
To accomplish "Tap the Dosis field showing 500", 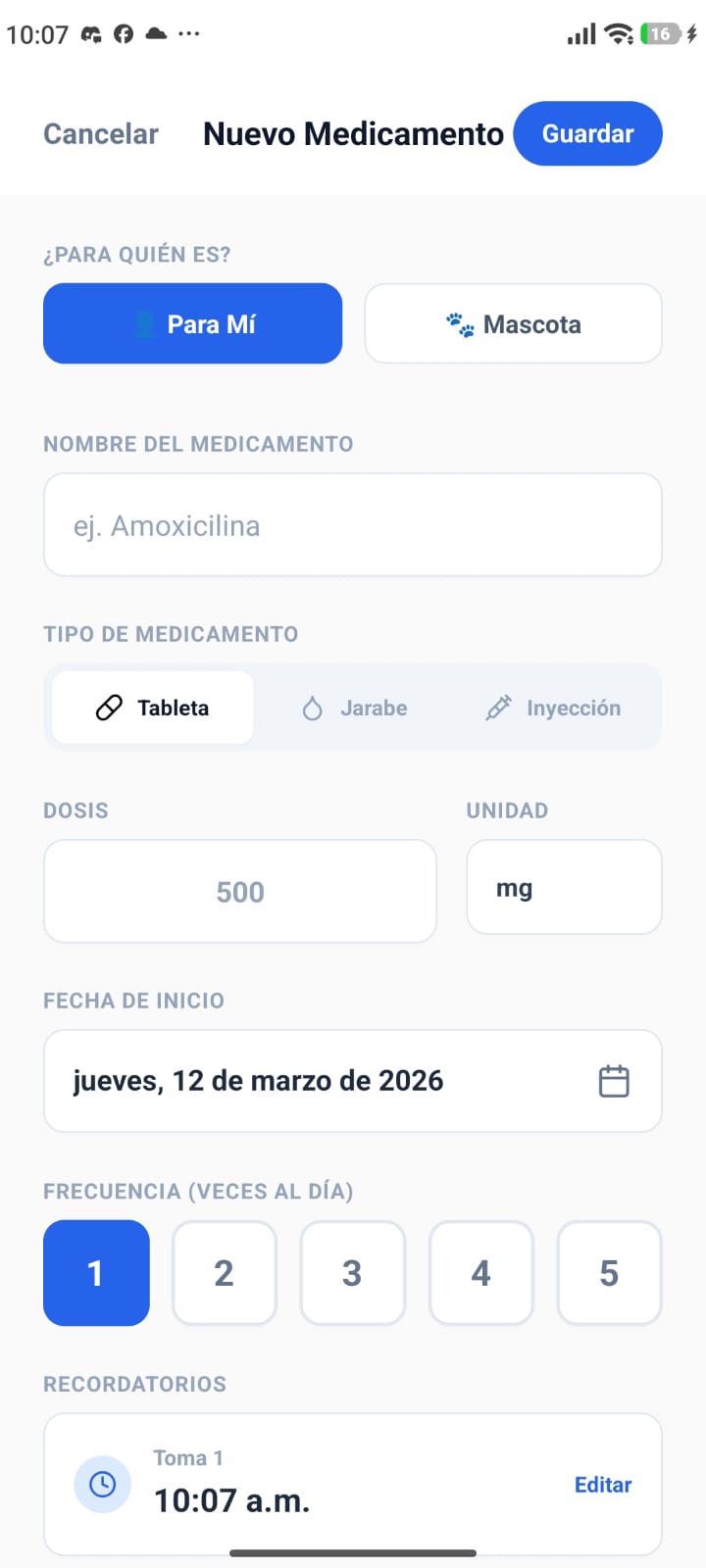I will pyautogui.click(x=240, y=891).
